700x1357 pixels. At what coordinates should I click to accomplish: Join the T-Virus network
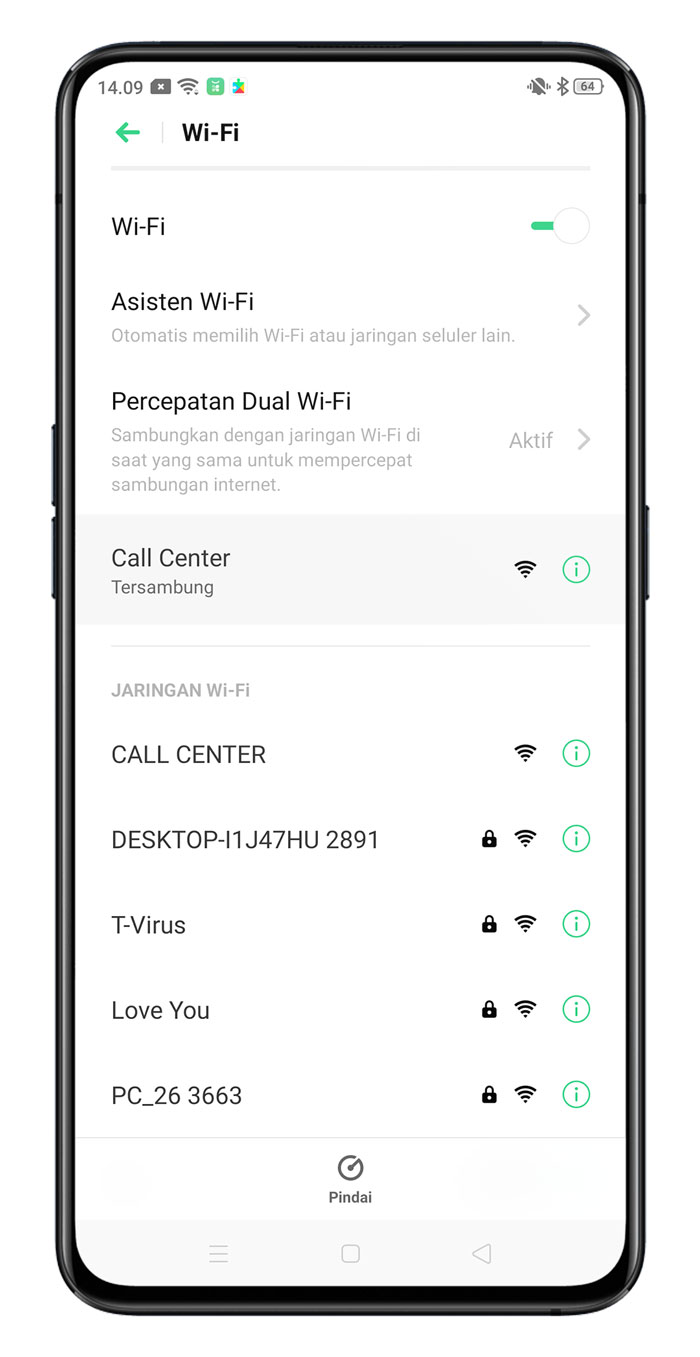149,925
